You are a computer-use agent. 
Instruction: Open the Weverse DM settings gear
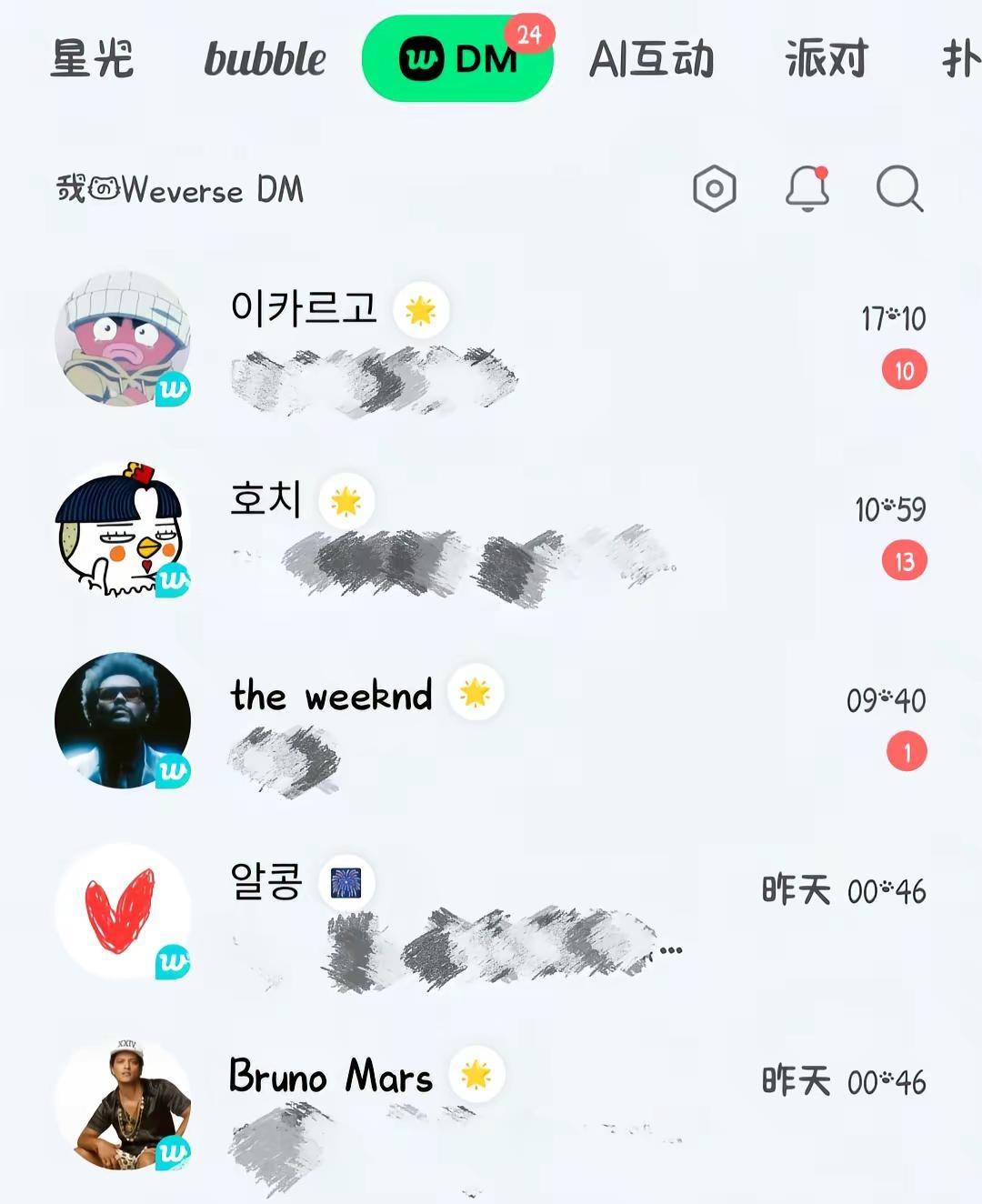[715, 189]
